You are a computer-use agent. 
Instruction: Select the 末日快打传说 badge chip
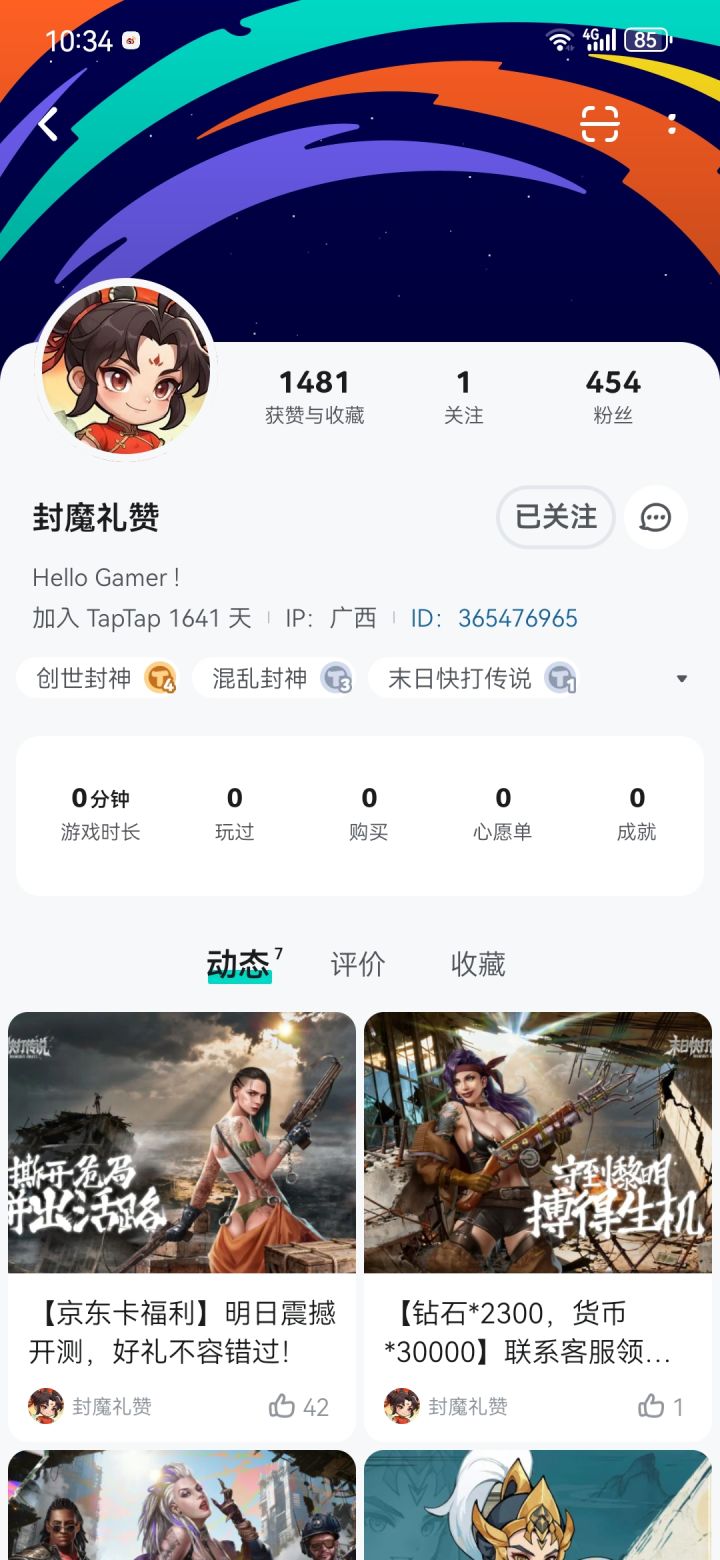(473, 678)
